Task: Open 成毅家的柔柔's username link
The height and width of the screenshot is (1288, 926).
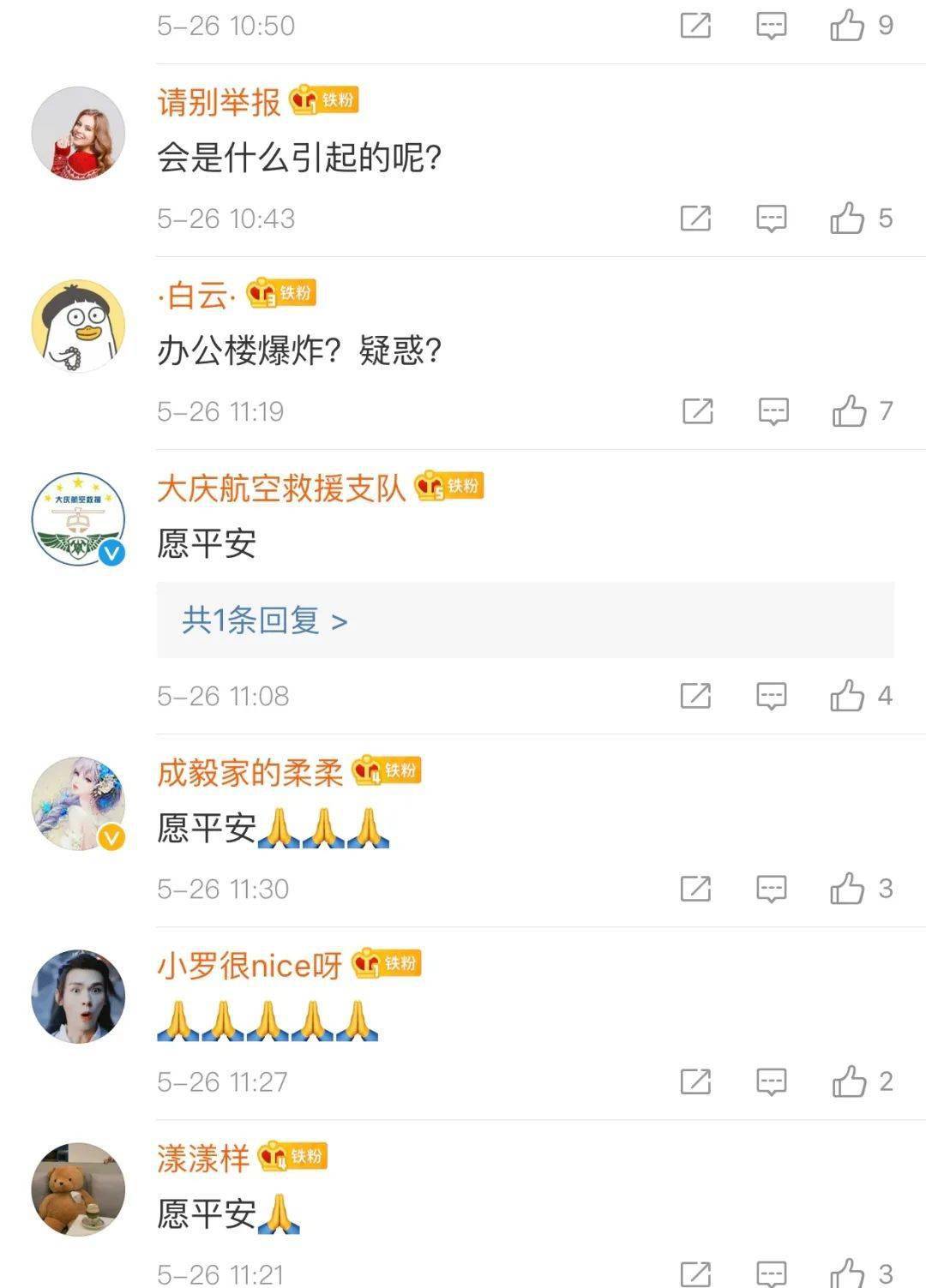Action: tap(250, 773)
